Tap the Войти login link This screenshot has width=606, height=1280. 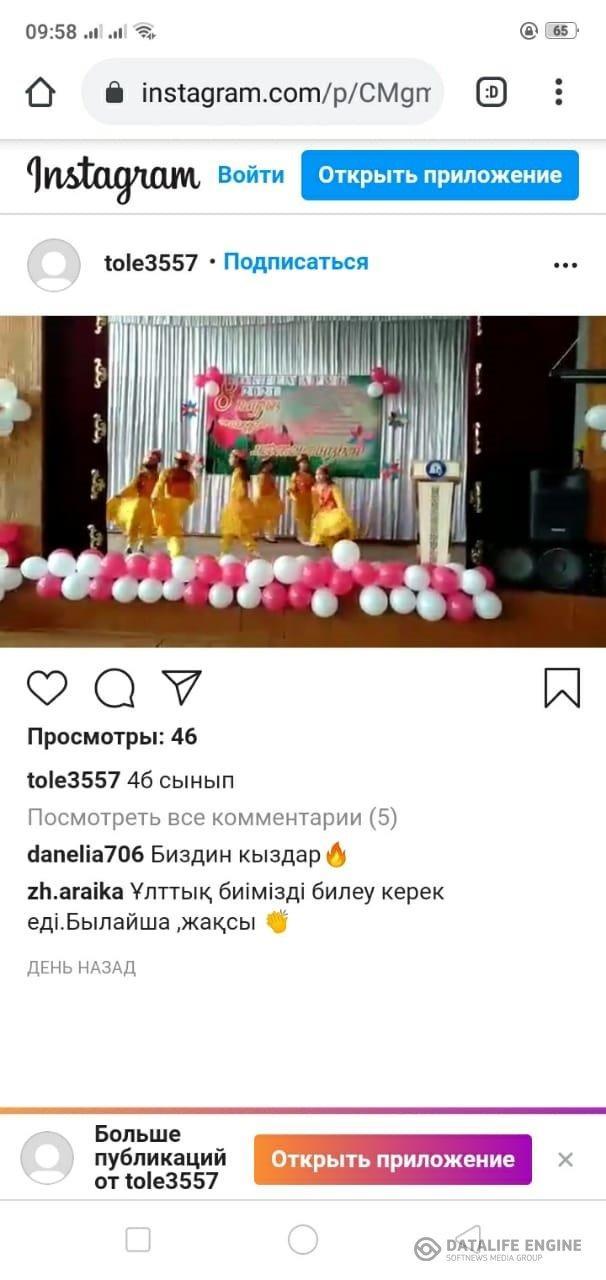click(x=251, y=175)
